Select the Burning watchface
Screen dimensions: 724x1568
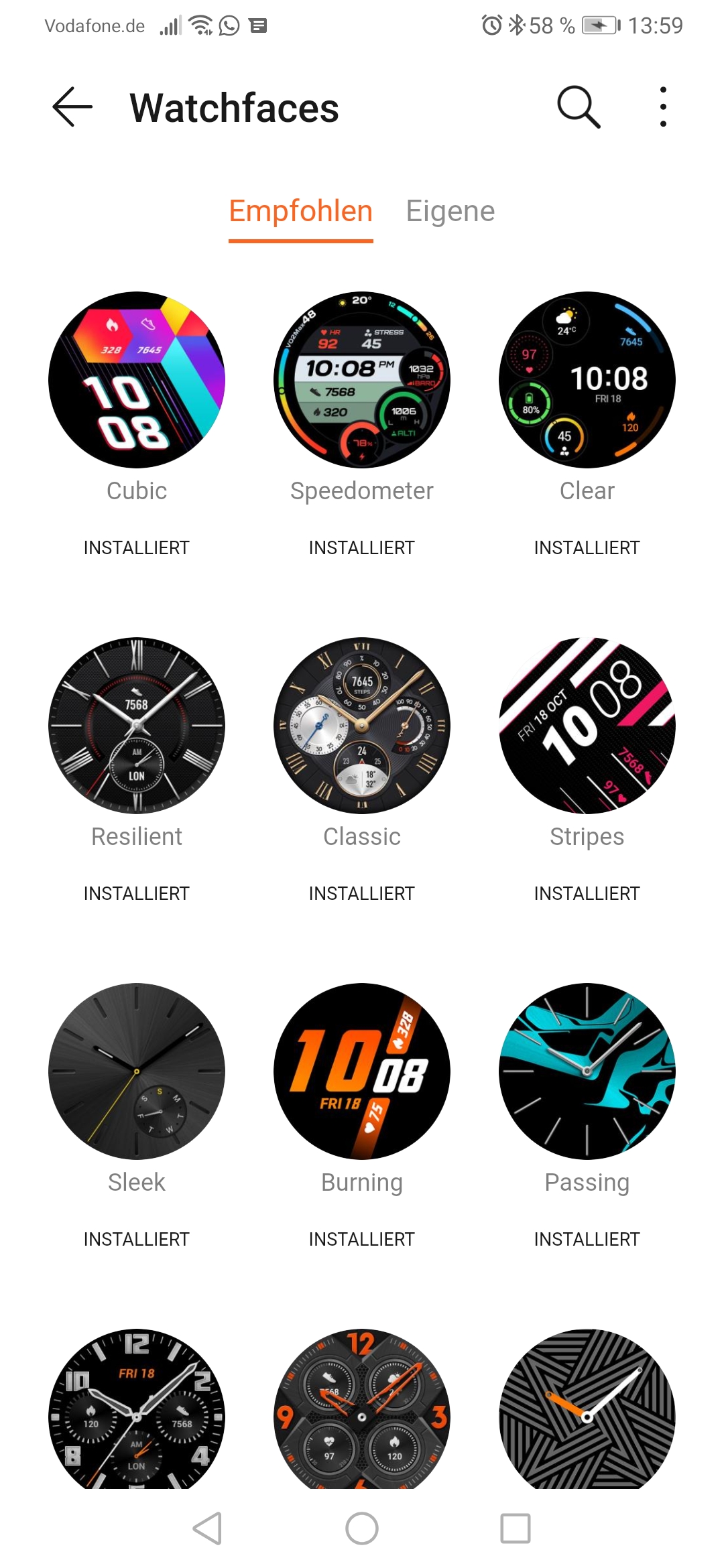click(x=362, y=1071)
